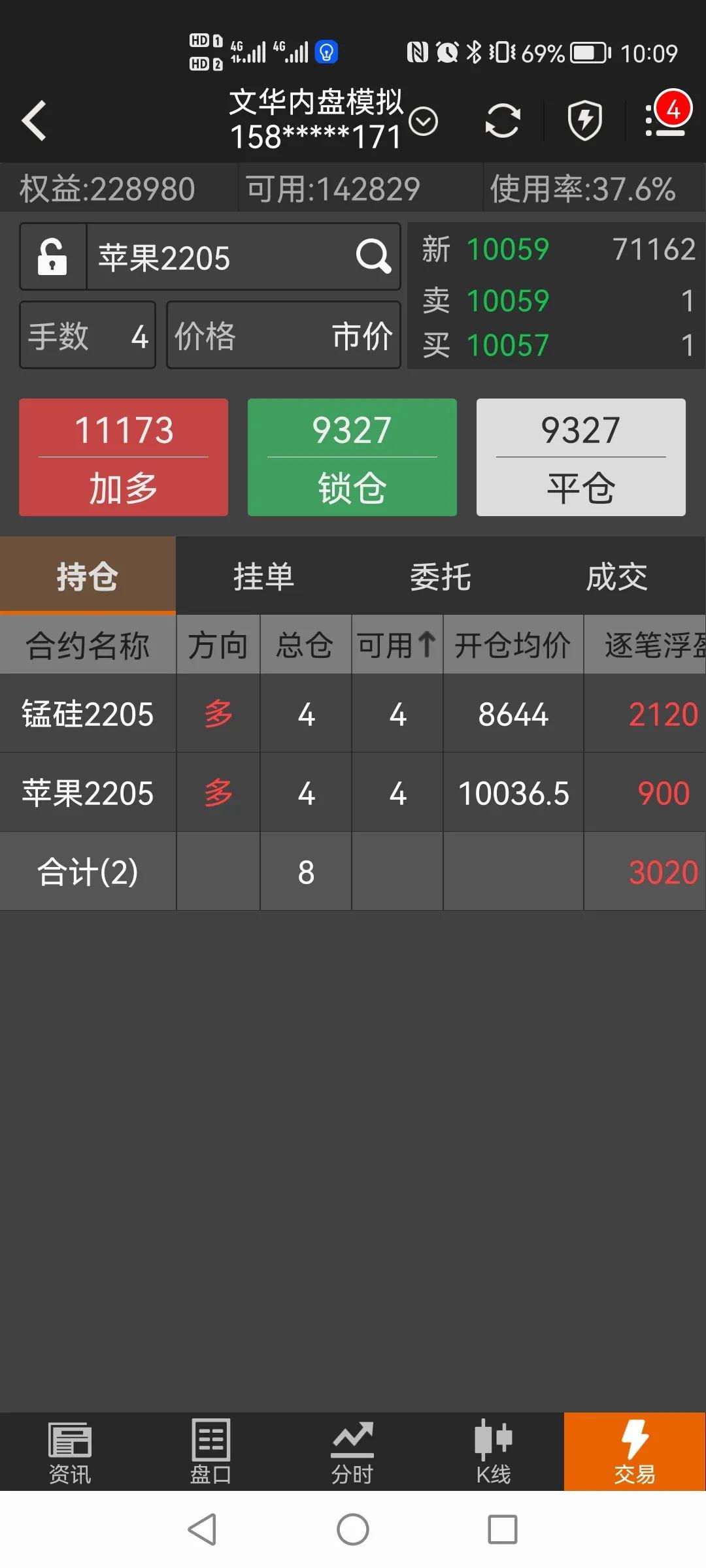
Task: Open the K线 bottom tab
Action: click(494, 1452)
